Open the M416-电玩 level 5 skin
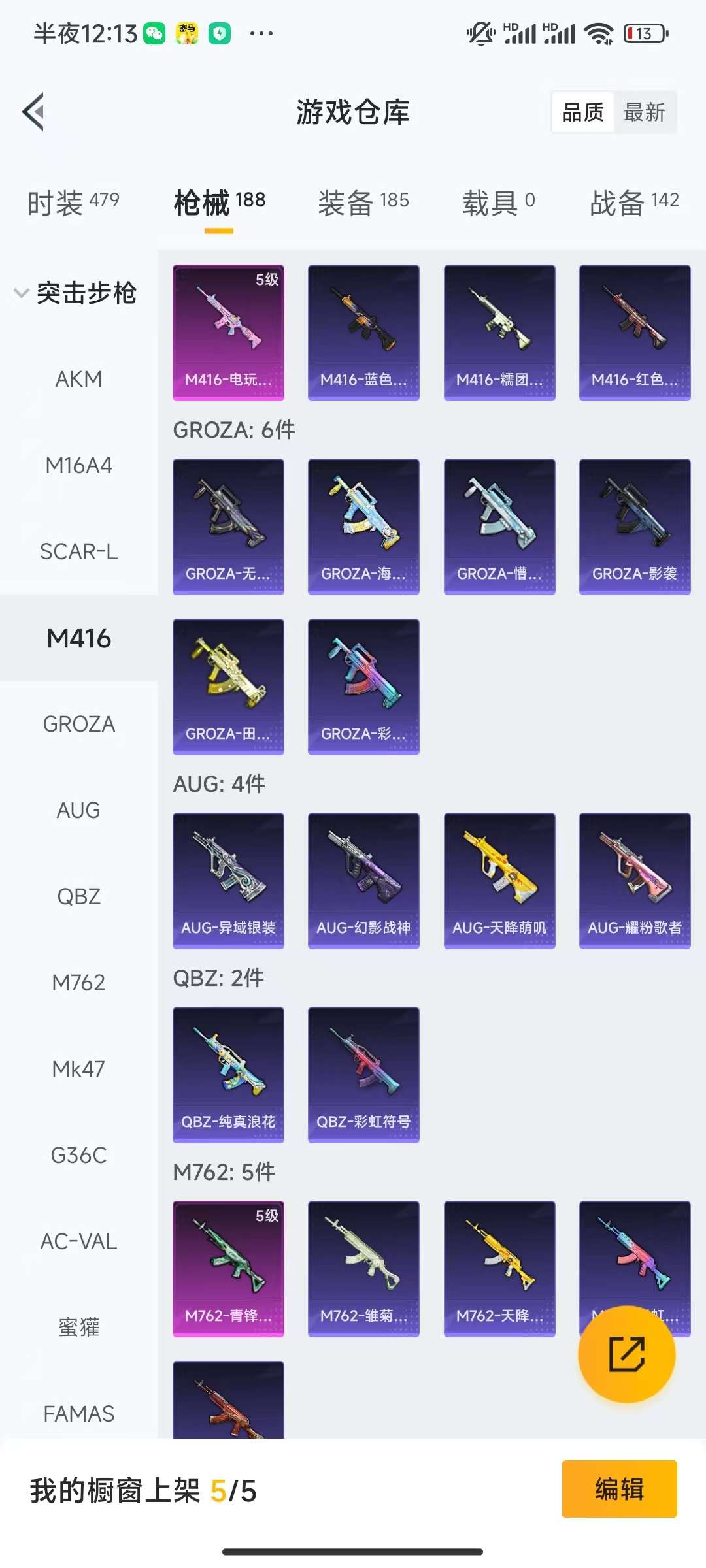 tap(228, 332)
